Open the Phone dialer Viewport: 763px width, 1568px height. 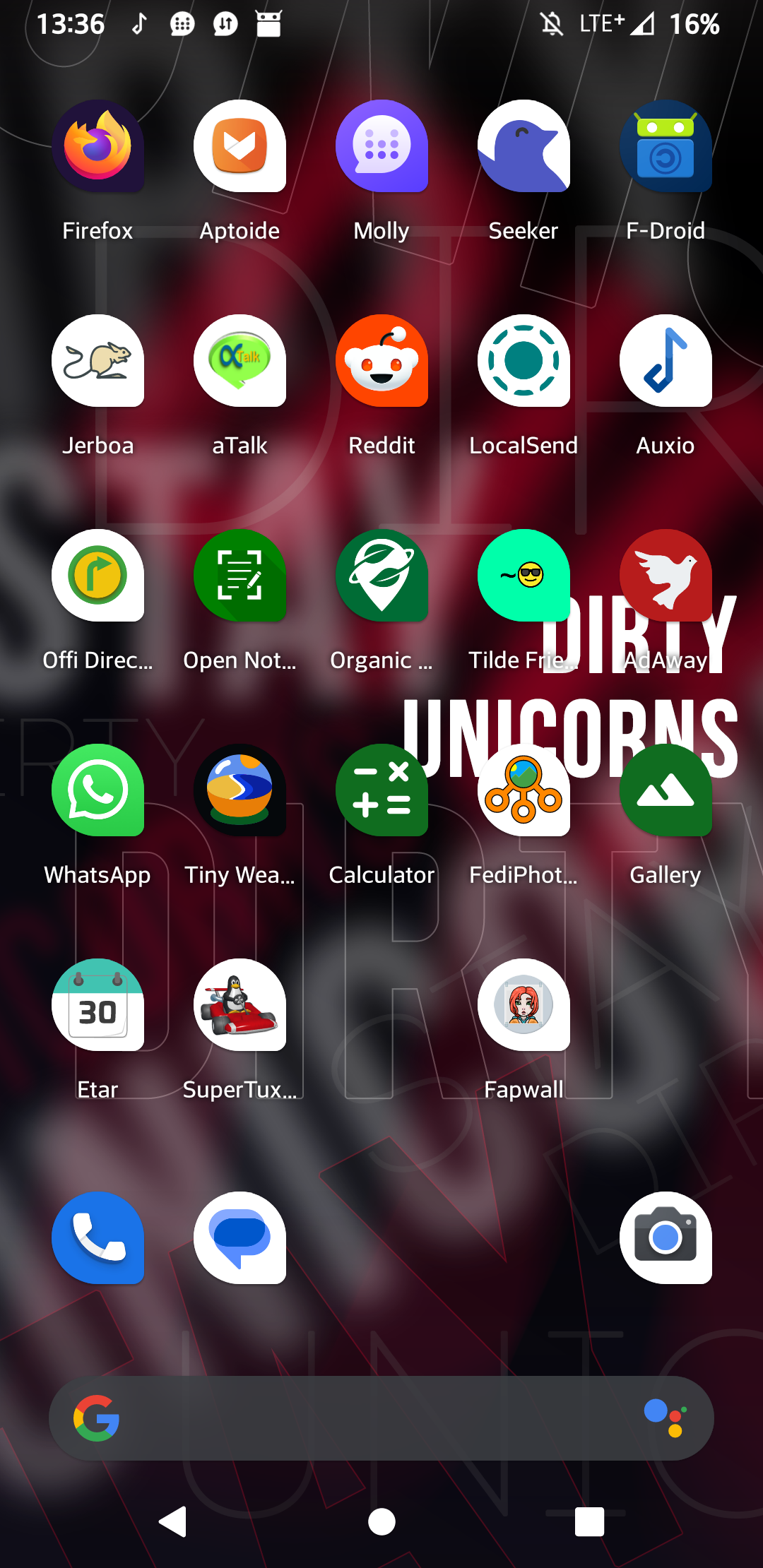[x=97, y=1238]
